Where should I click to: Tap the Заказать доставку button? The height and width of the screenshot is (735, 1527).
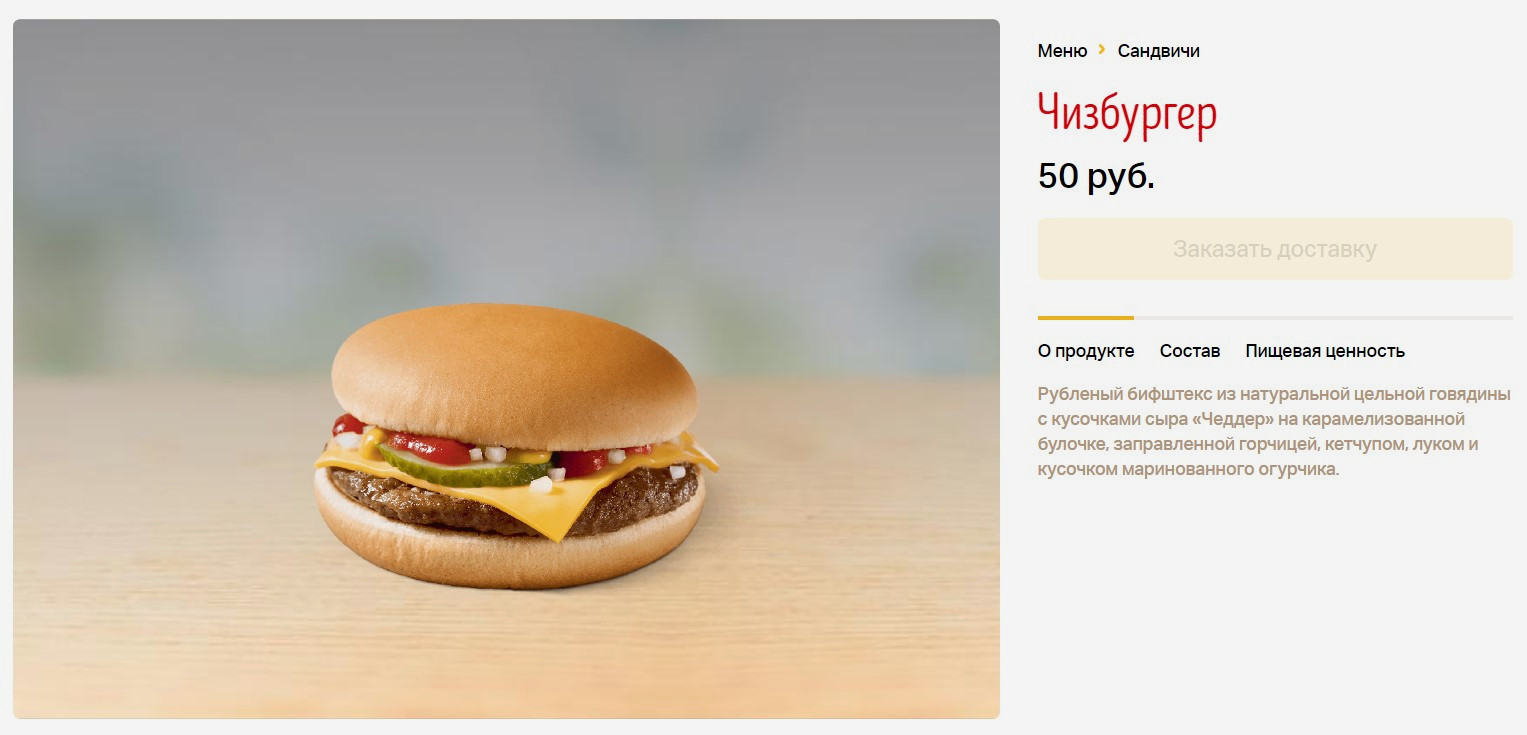1274,249
